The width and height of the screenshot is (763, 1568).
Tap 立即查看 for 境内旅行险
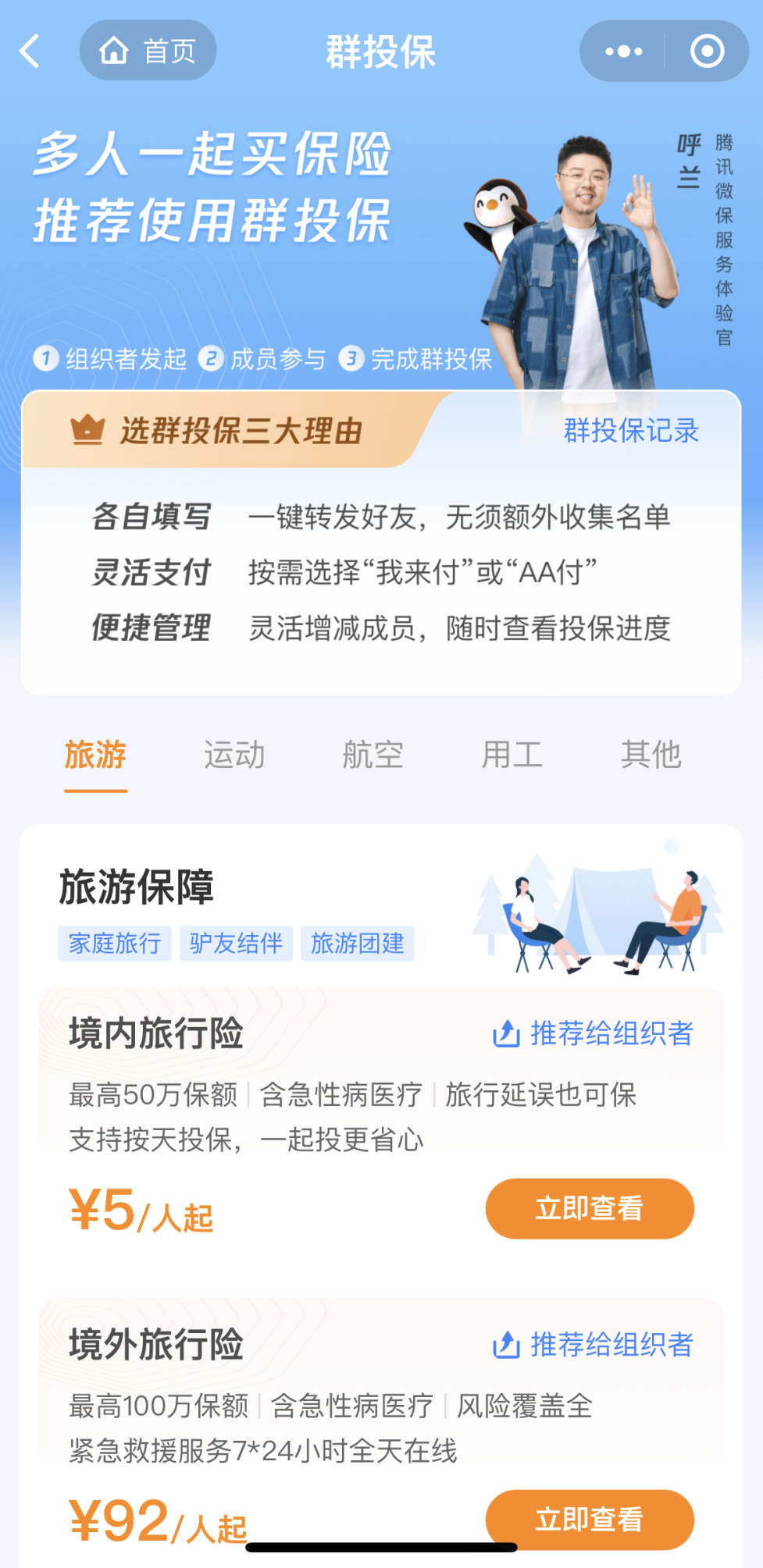pos(590,1208)
